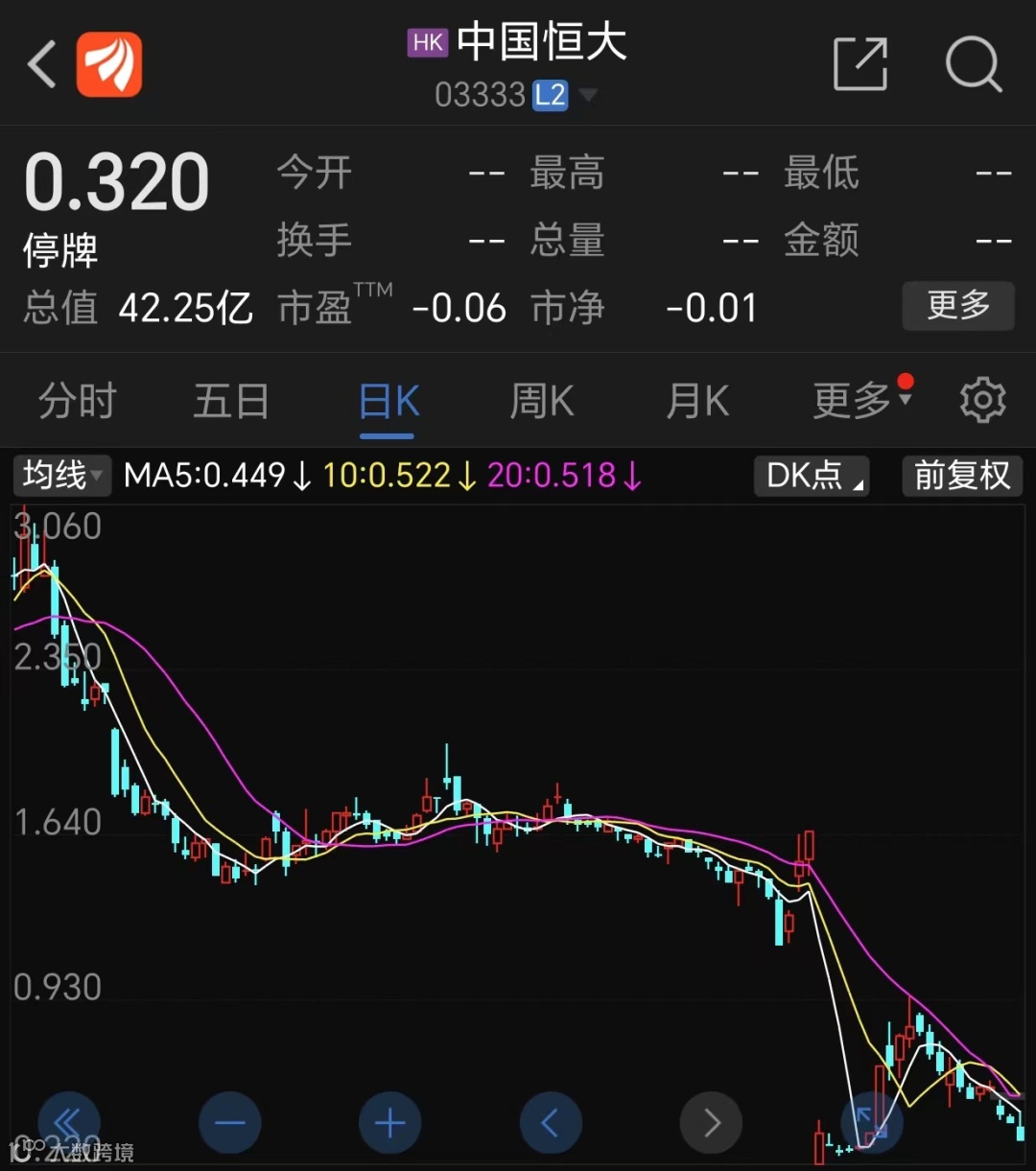
Task: Select the 日K chart tab
Action: (x=388, y=401)
